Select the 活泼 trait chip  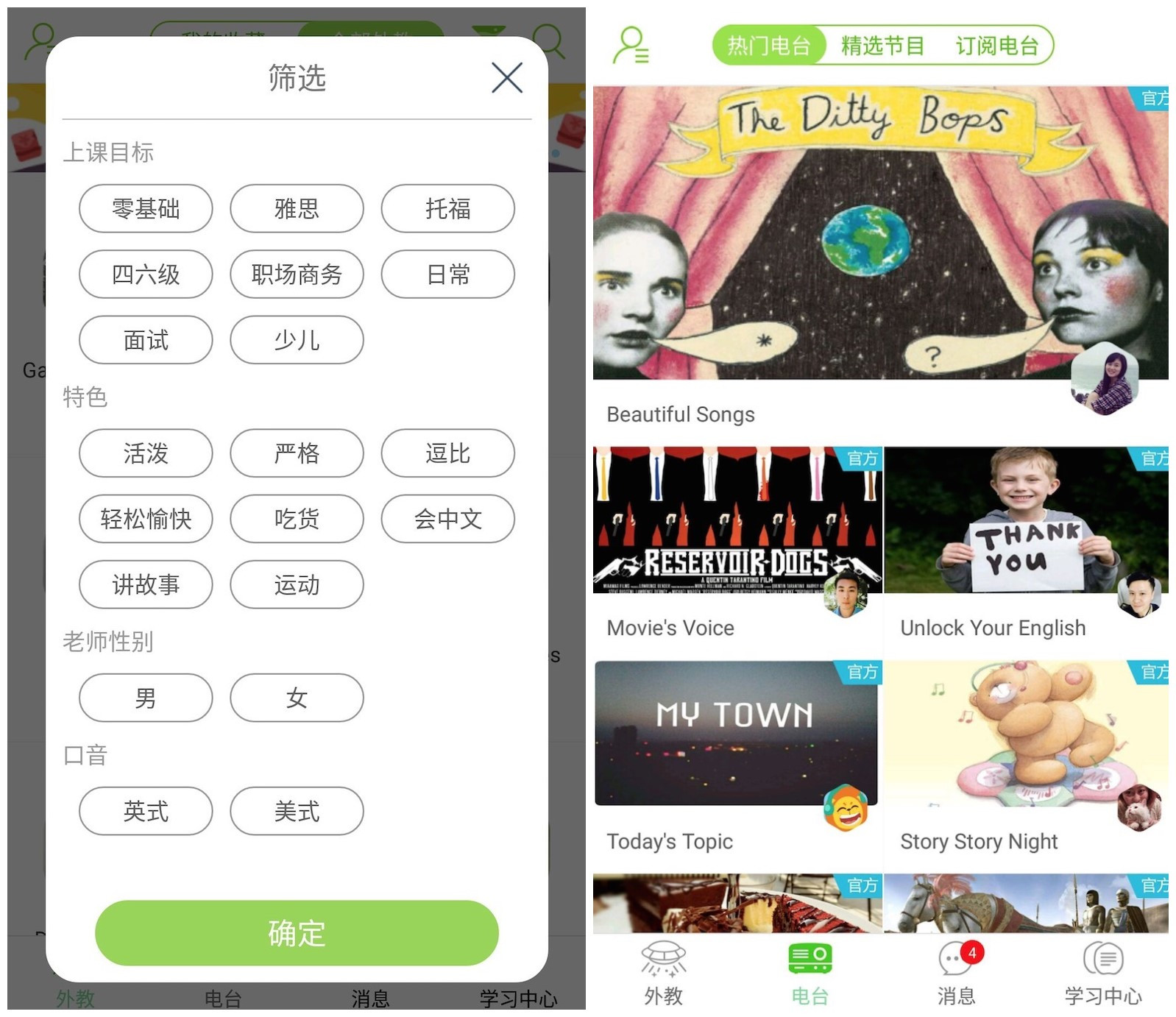(146, 453)
